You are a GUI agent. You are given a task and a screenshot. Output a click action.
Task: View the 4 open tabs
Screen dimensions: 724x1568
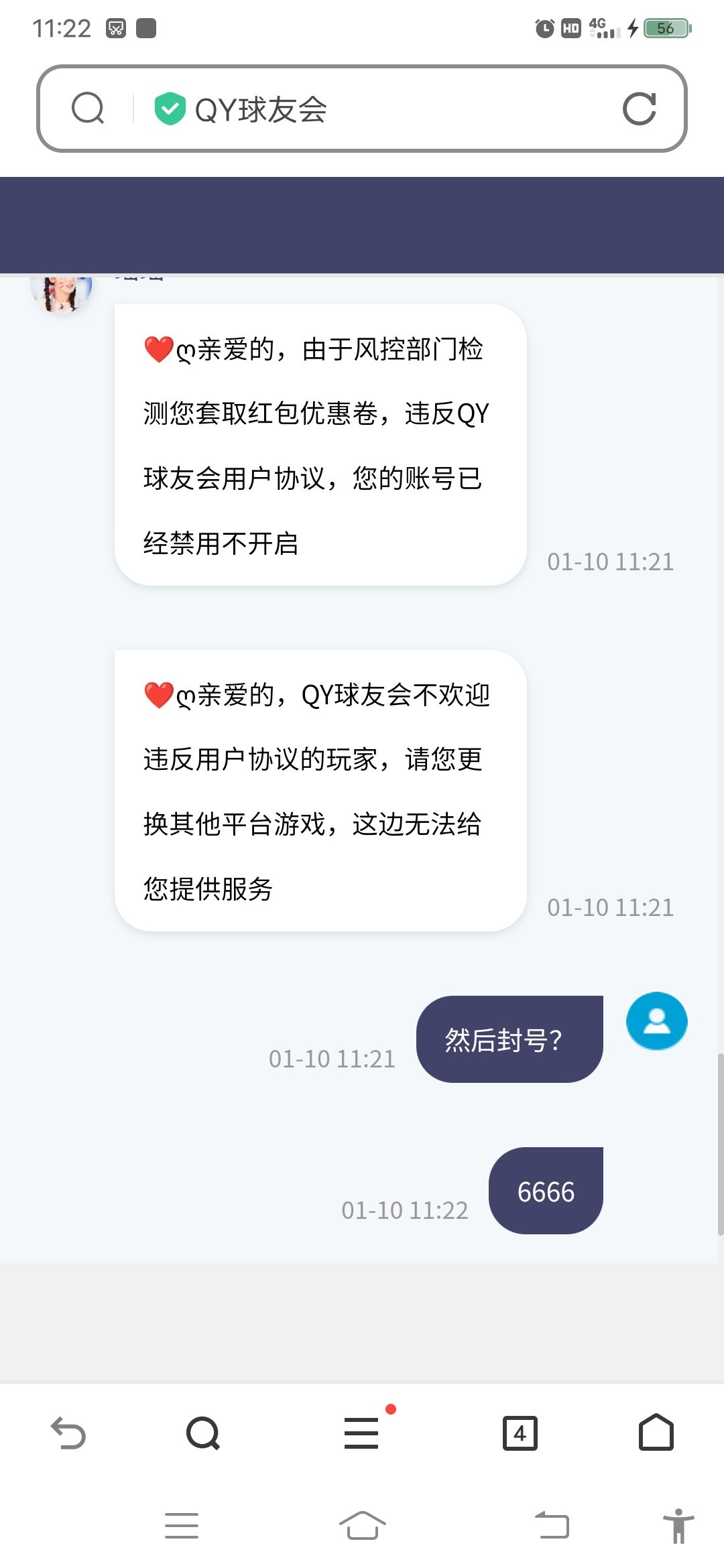coord(520,1433)
